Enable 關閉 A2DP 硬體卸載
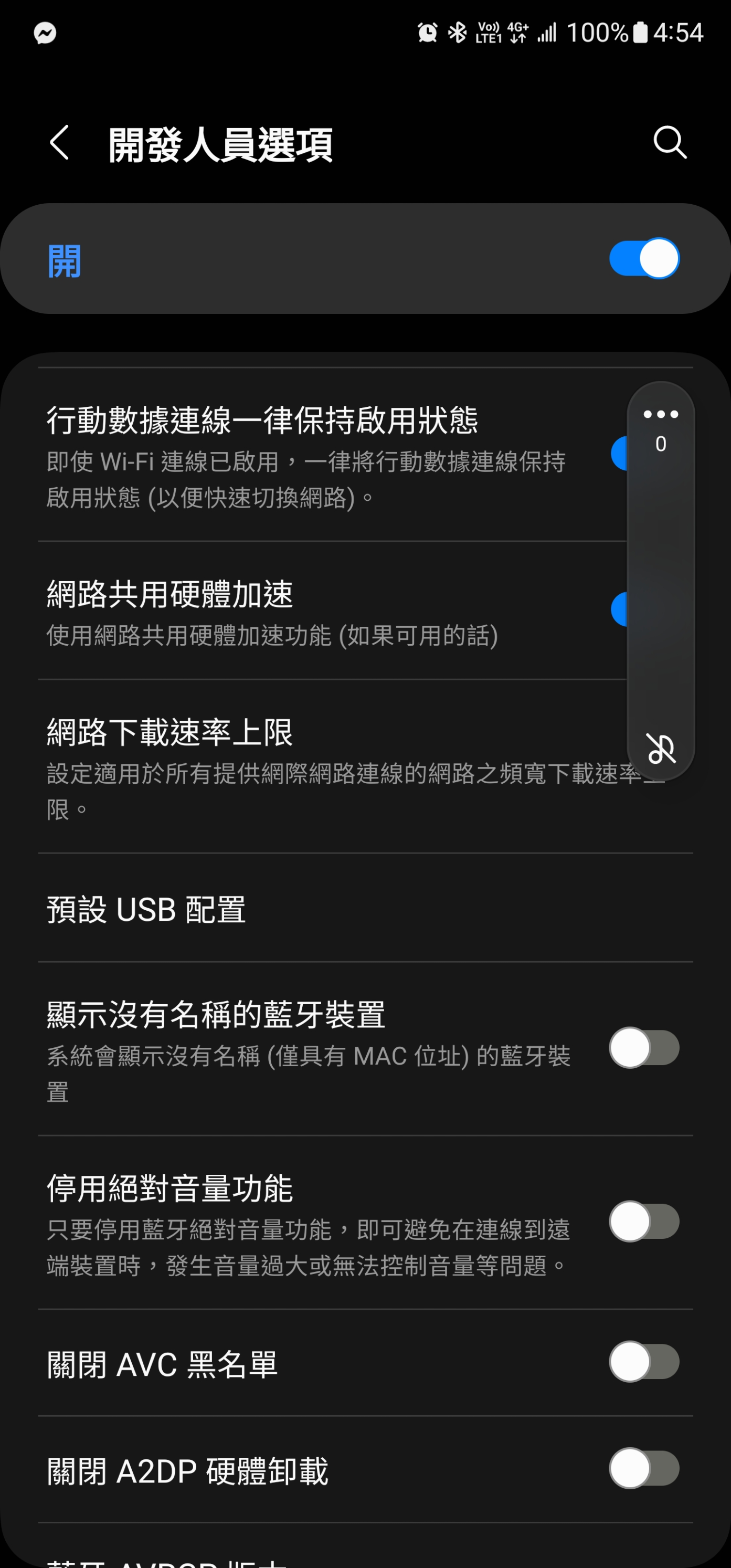Image resolution: width=731 pixels, height=1568 pixels. [x=644, y=1468]
